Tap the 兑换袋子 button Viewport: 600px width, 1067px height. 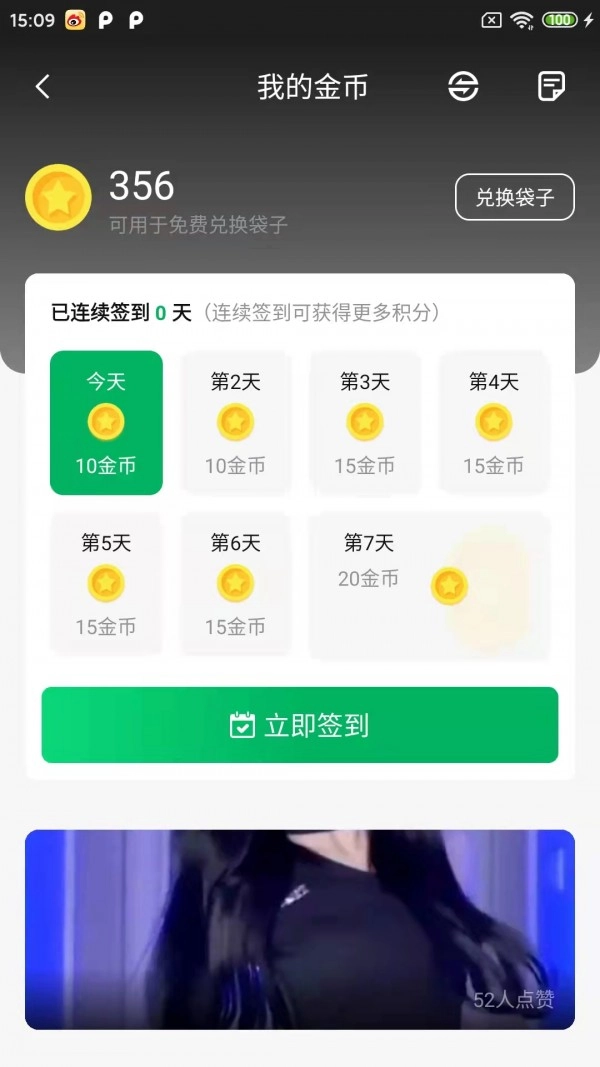pos(514,197)
